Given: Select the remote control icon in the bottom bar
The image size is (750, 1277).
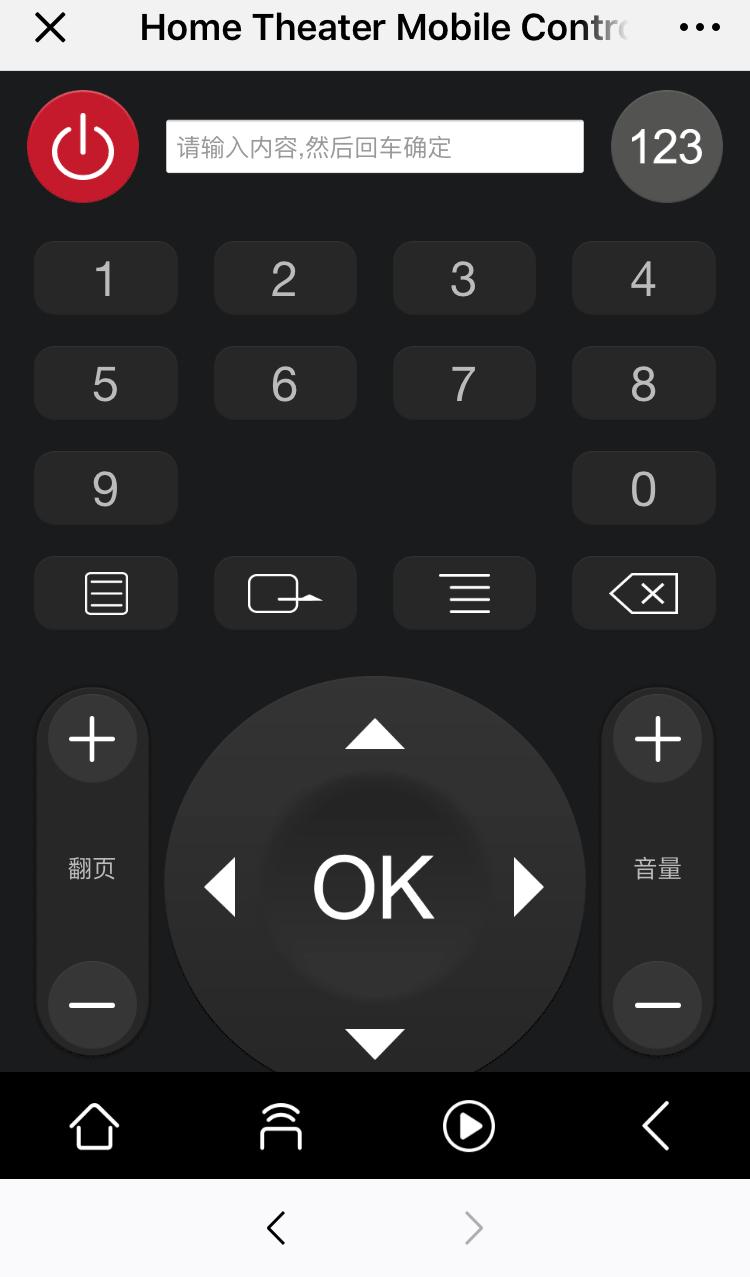Looking at the screenshot, I should 280,1125.
